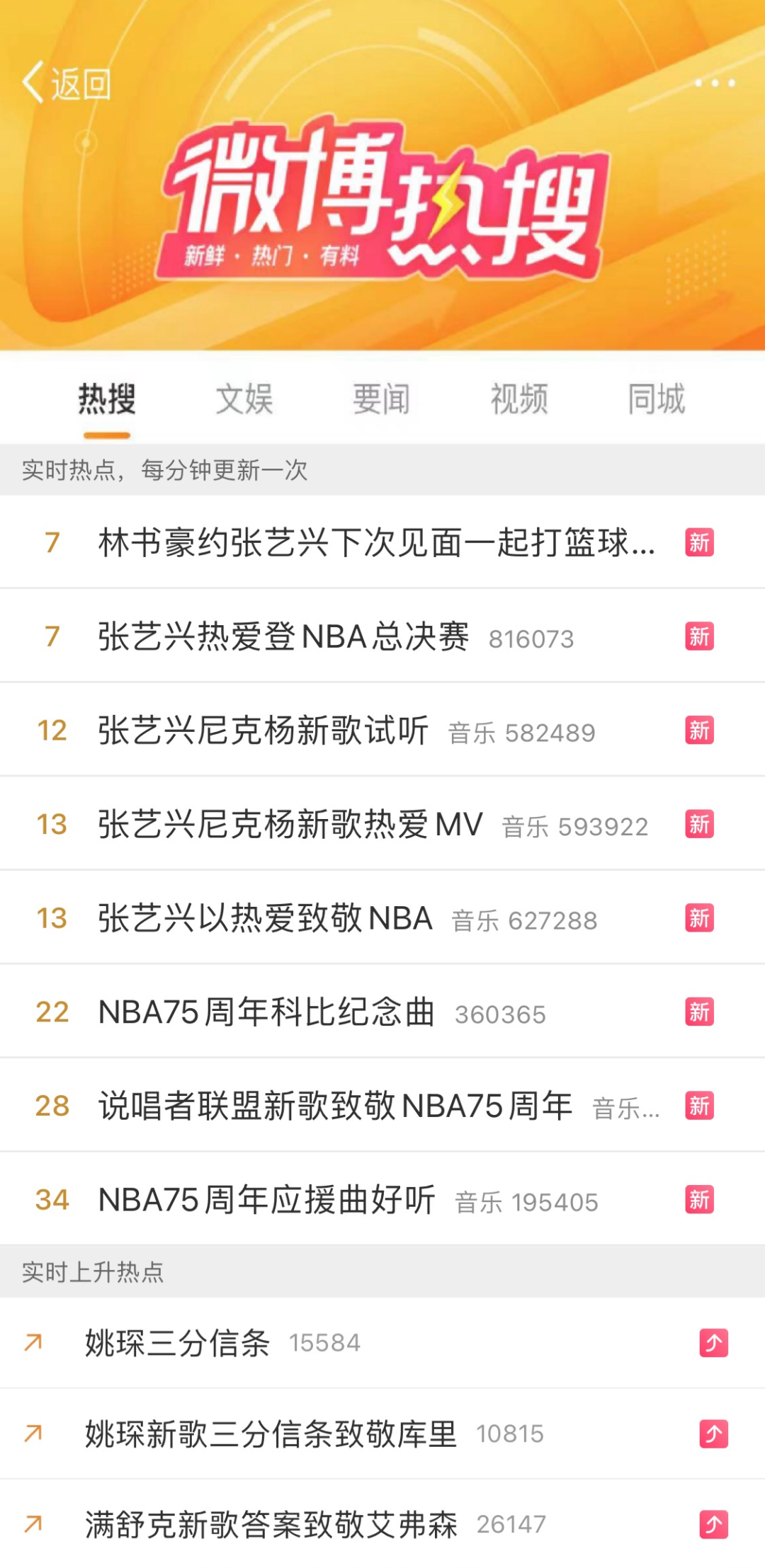The image size is (765, 1568).
Task: Switch to the 文娱 tab
Action: pyautogui.click(x=244, y=399)
